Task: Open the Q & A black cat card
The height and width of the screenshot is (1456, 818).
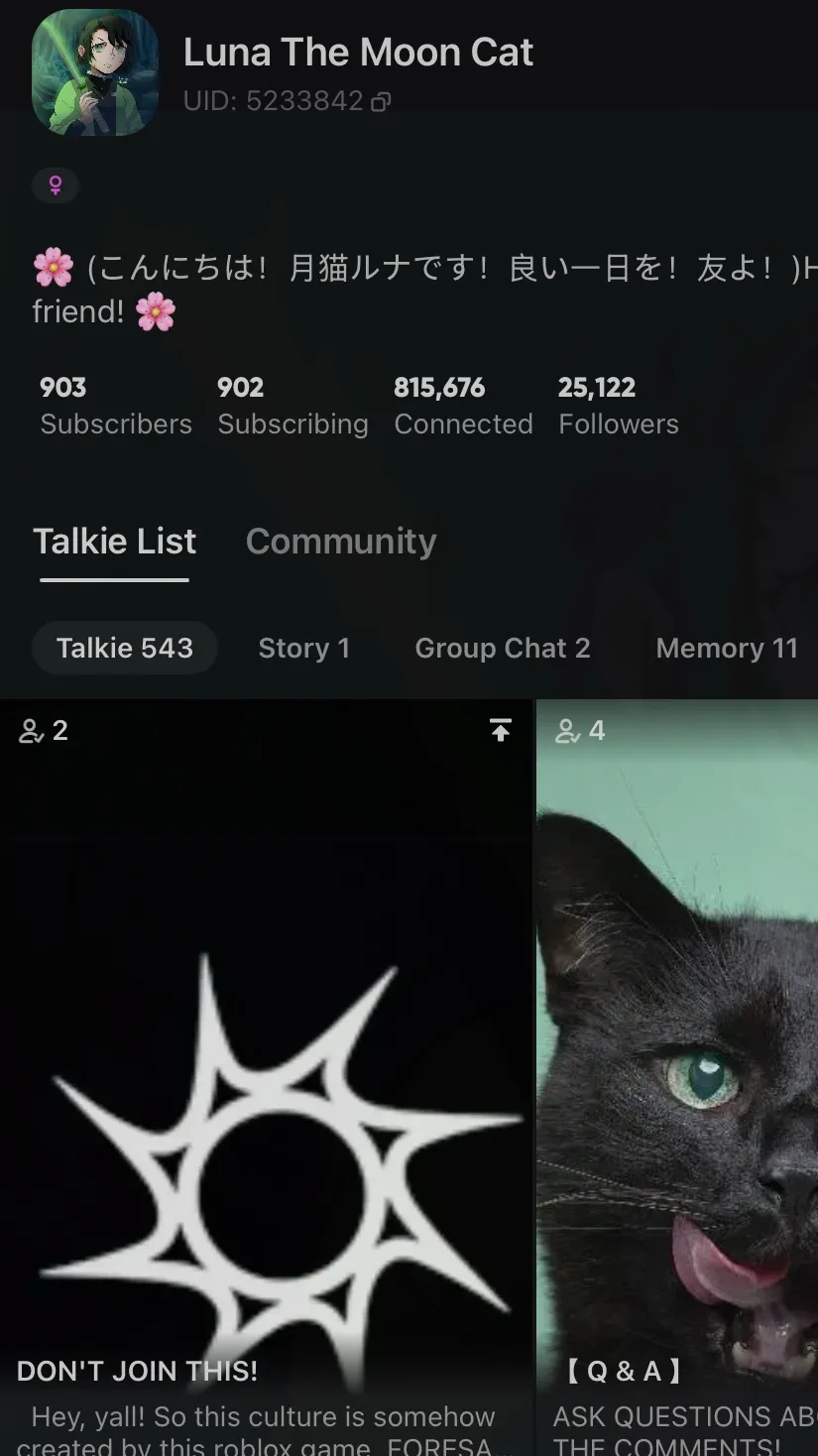Action: coord(678,1071)
